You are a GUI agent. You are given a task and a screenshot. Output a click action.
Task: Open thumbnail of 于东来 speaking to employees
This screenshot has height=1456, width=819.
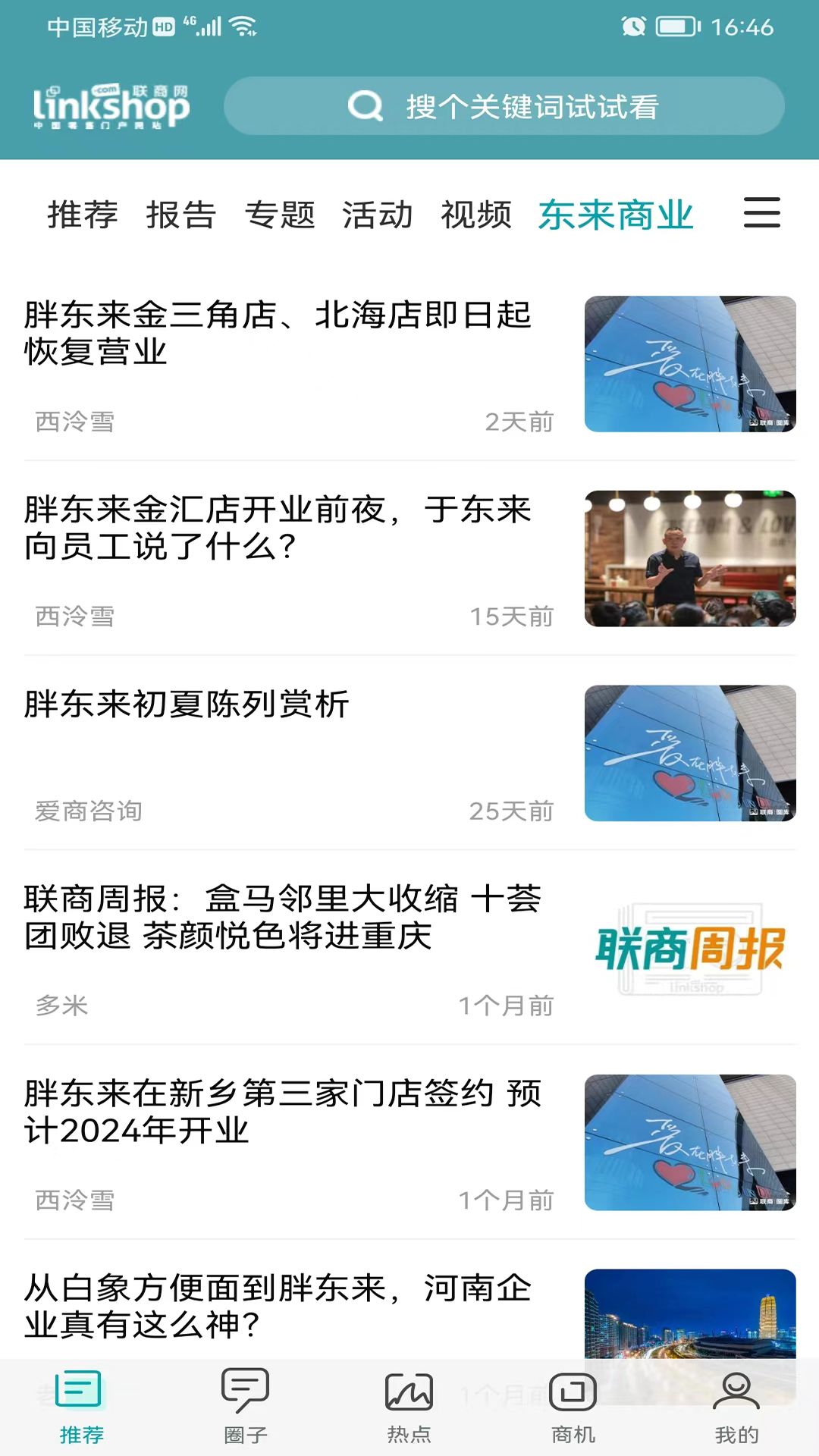[x=689, y=559]
